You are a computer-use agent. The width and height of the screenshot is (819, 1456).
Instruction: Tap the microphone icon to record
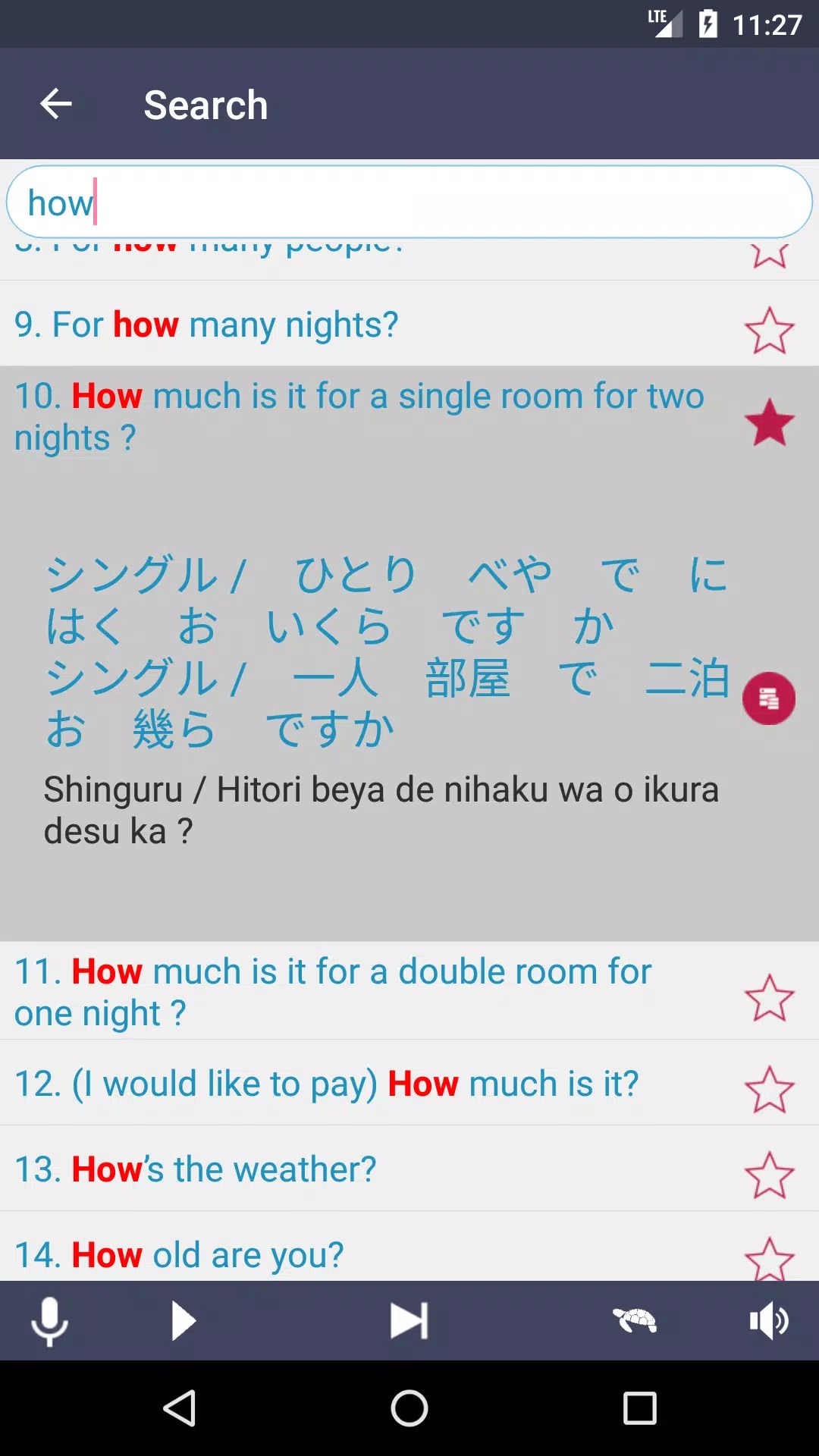pos(50,1322)
